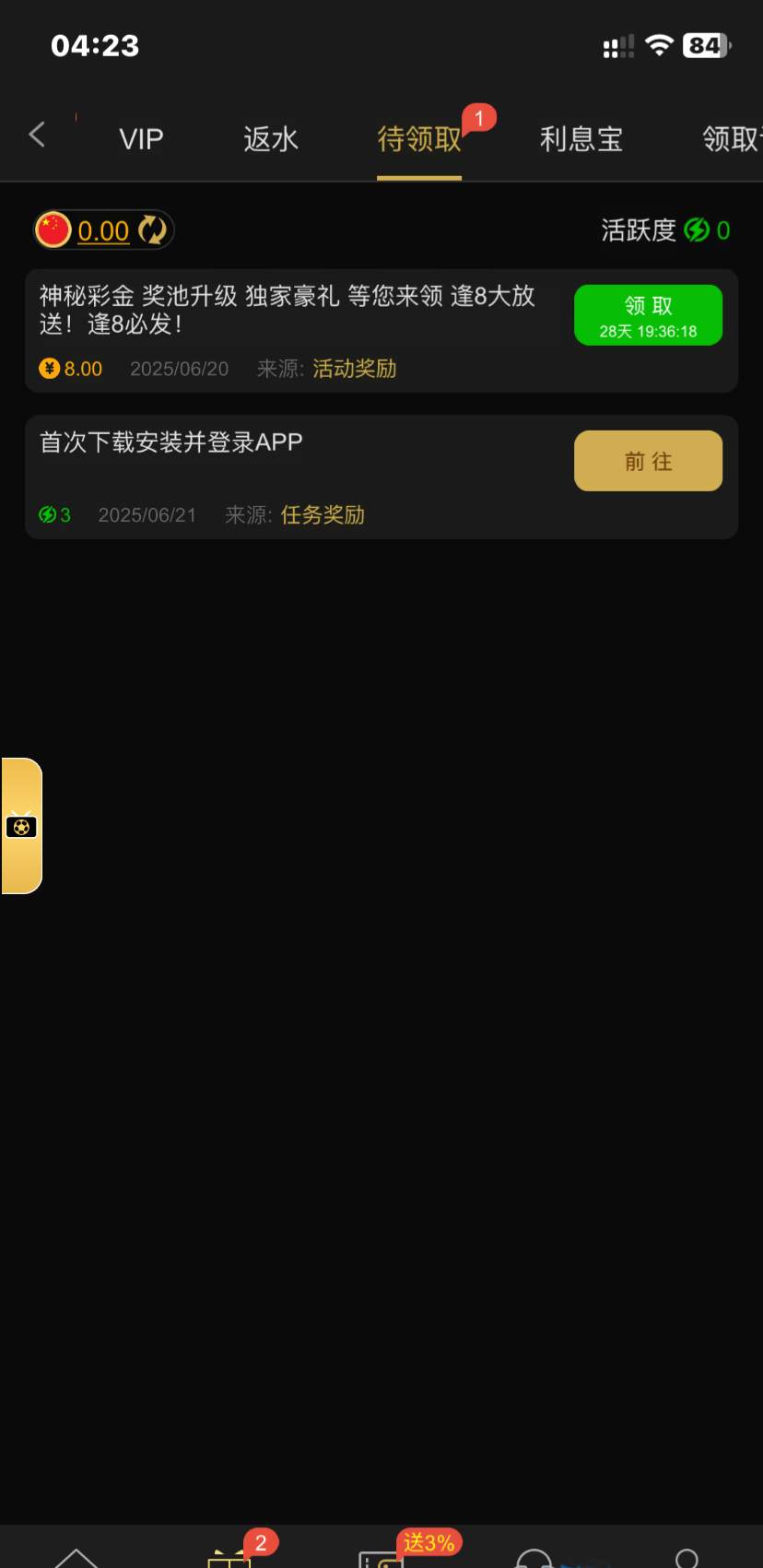
Task: Open the gift tab with badge 2
Action: [230, 1556]
